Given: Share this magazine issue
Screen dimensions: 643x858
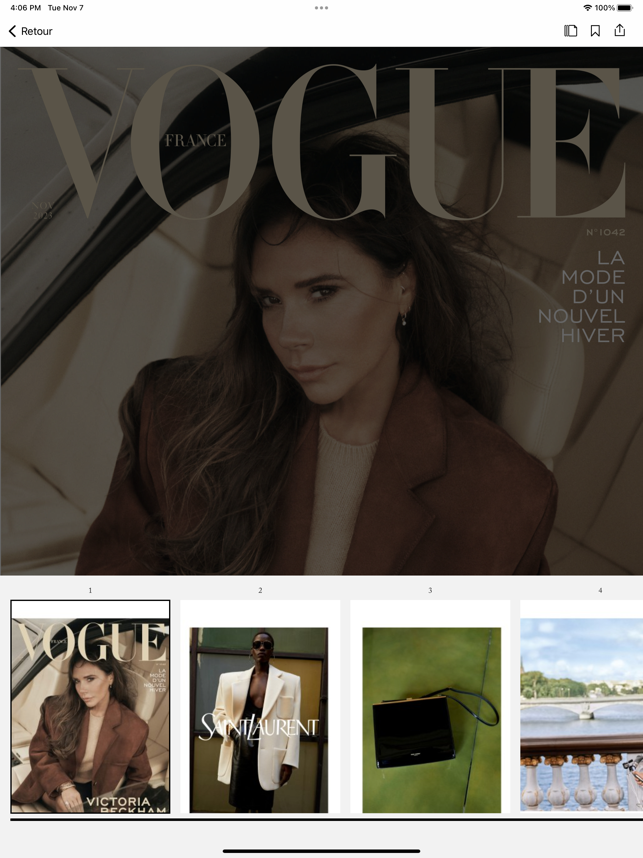Looking at the screenshot, I should (619, 31).
